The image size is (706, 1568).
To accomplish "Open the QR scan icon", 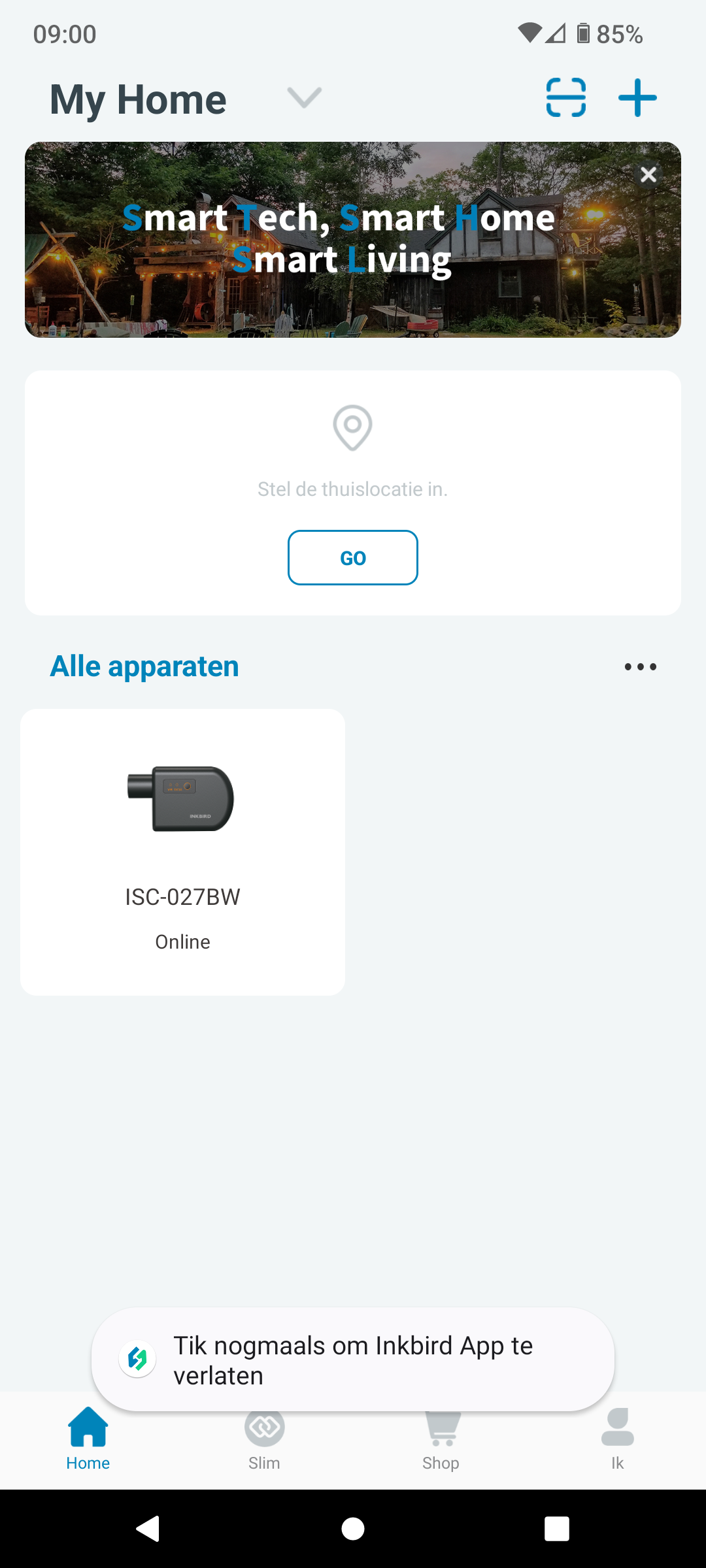I will click(x=565, y=97).
